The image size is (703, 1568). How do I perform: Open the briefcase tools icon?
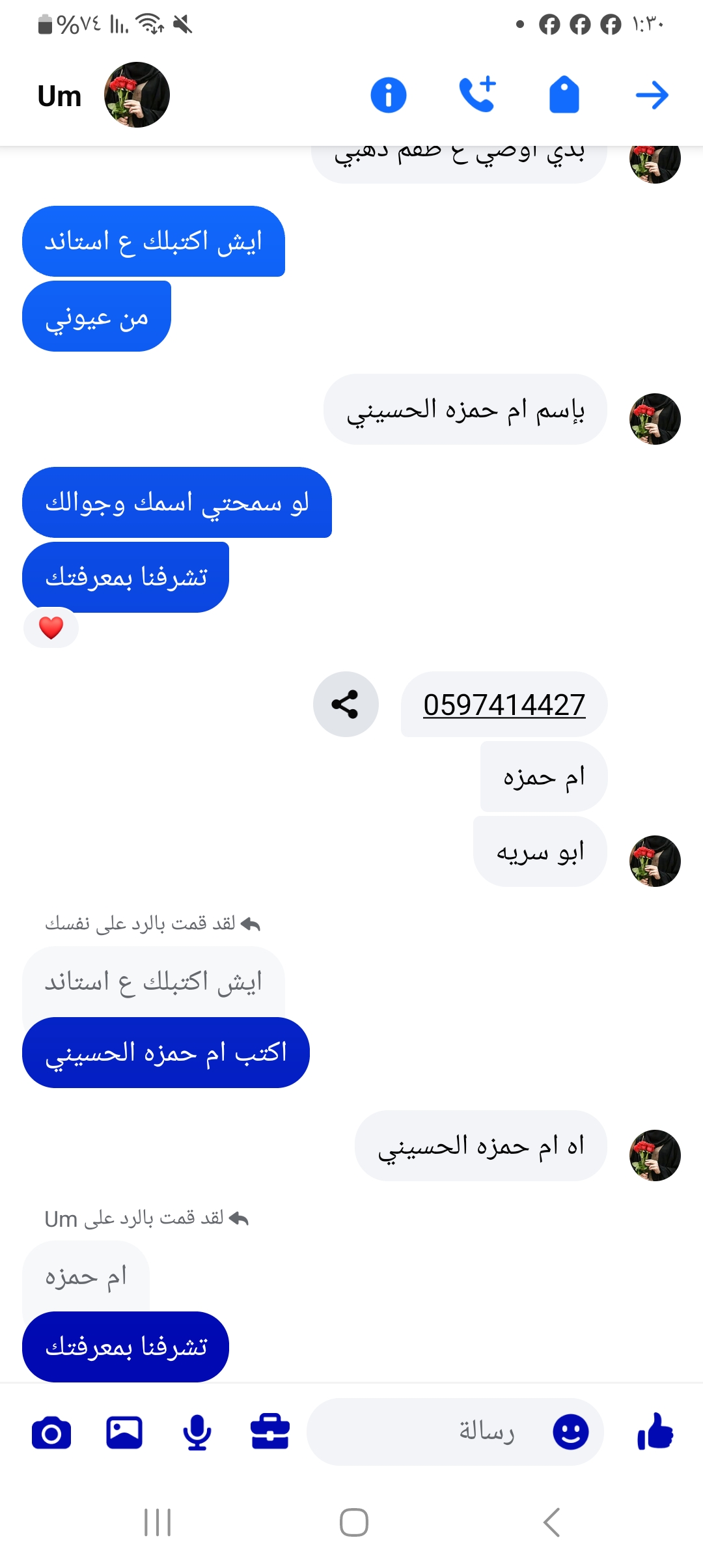click(270, 1432)
